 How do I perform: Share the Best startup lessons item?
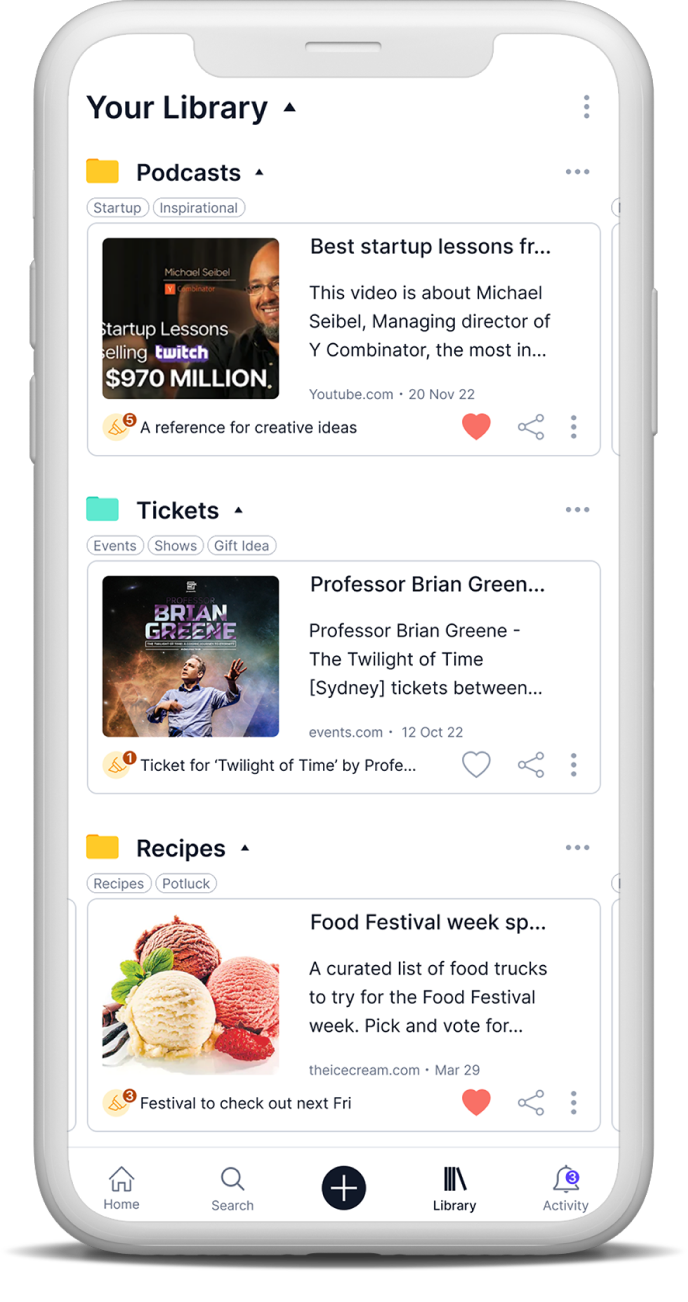point(531,428)
